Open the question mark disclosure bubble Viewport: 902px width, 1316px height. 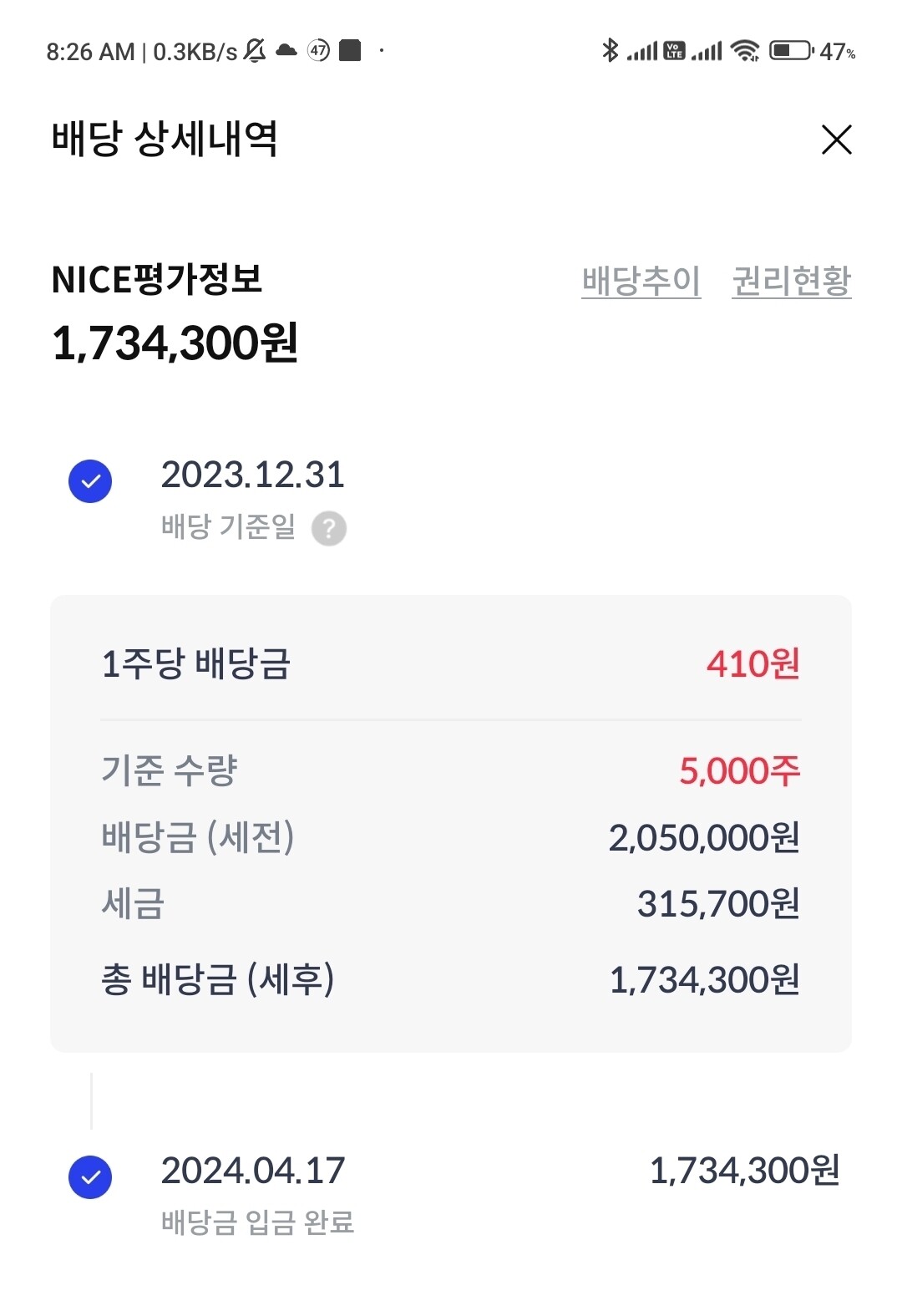pyautogui.click(x=329, y=527)
